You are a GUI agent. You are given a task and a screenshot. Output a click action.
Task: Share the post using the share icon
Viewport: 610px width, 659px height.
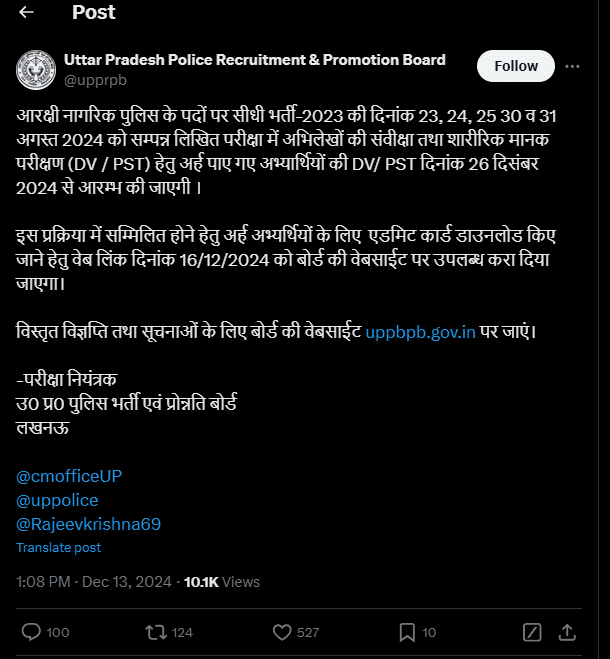pyautogui.click(x=566, y=632)
